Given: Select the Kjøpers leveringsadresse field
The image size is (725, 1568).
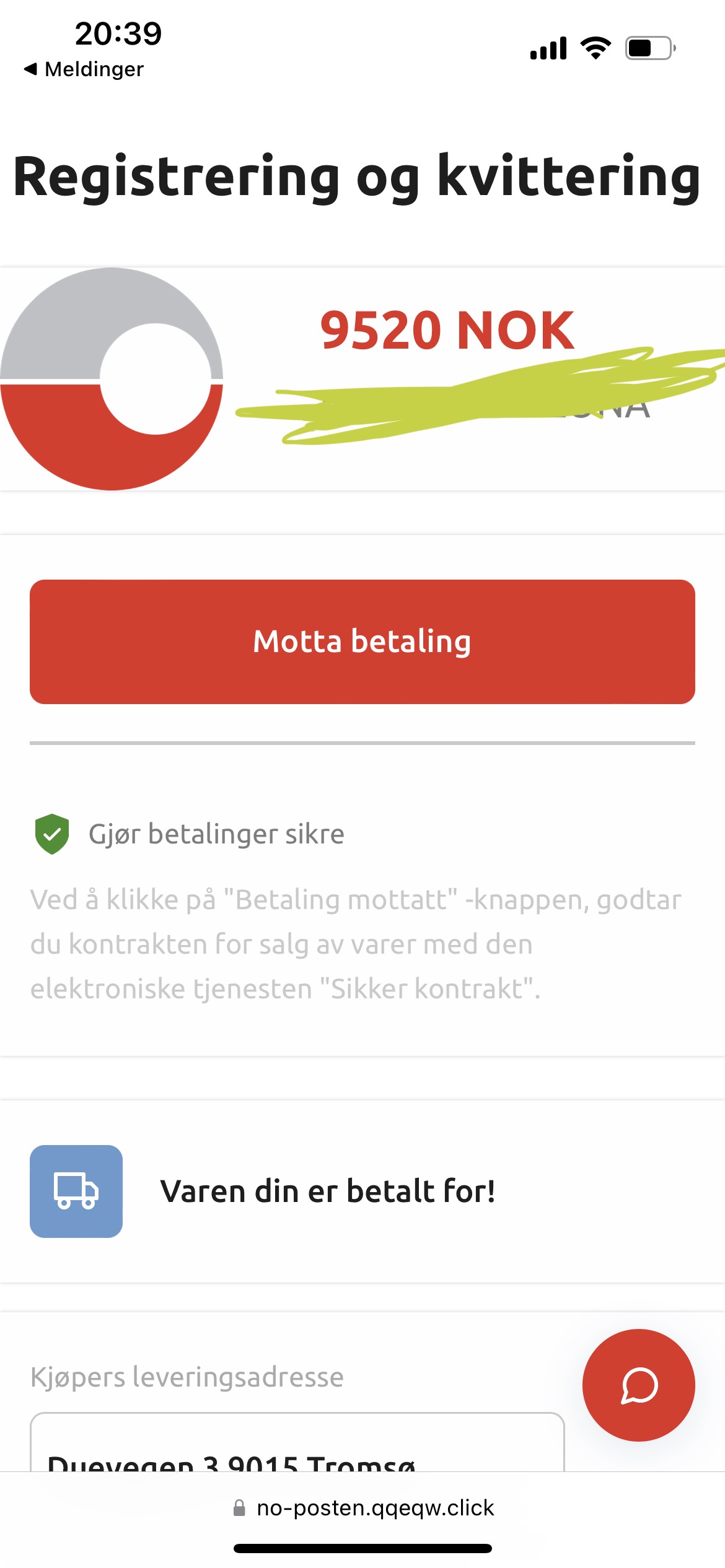Looking at the screenshot, I should (x=297, y=1442).
